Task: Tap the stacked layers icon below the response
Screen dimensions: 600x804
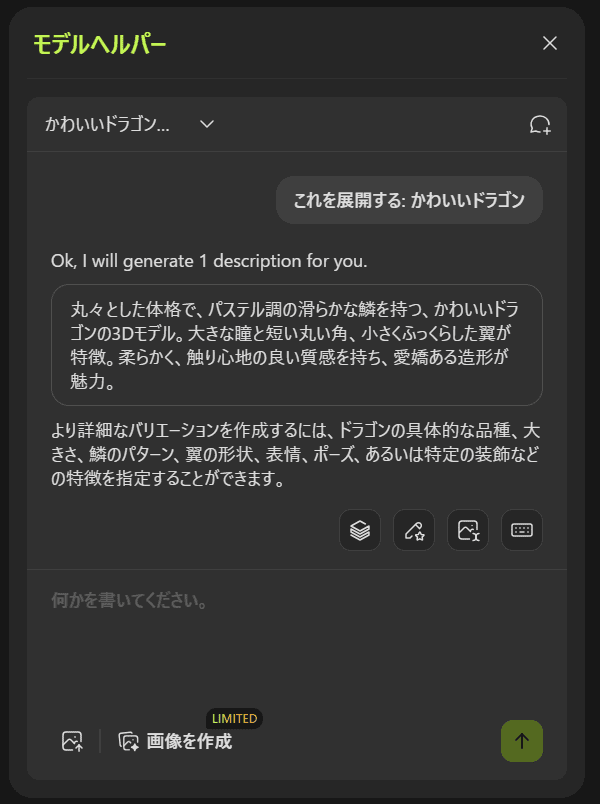Action: (x=360, y=530)
